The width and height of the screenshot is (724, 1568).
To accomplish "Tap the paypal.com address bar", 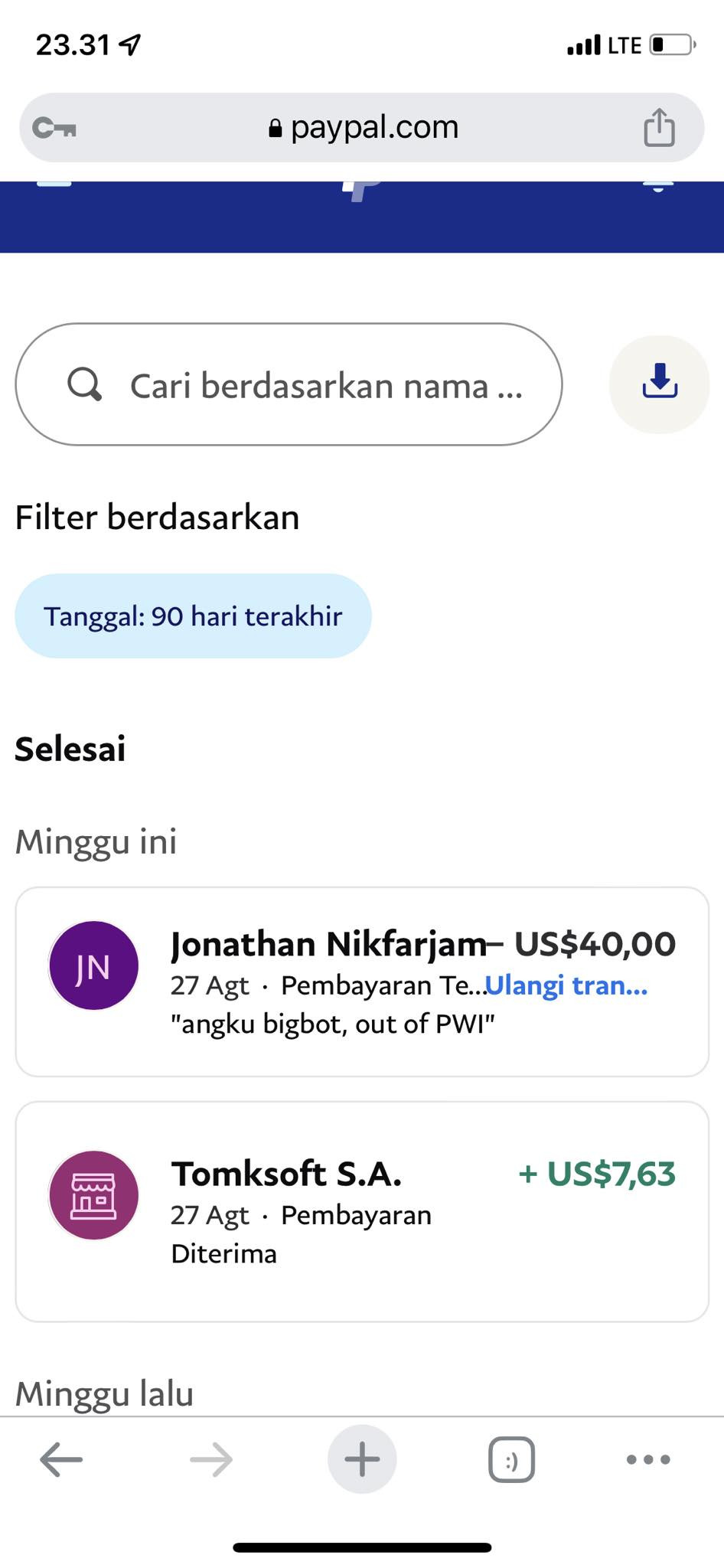I will (x=362, y=127).
